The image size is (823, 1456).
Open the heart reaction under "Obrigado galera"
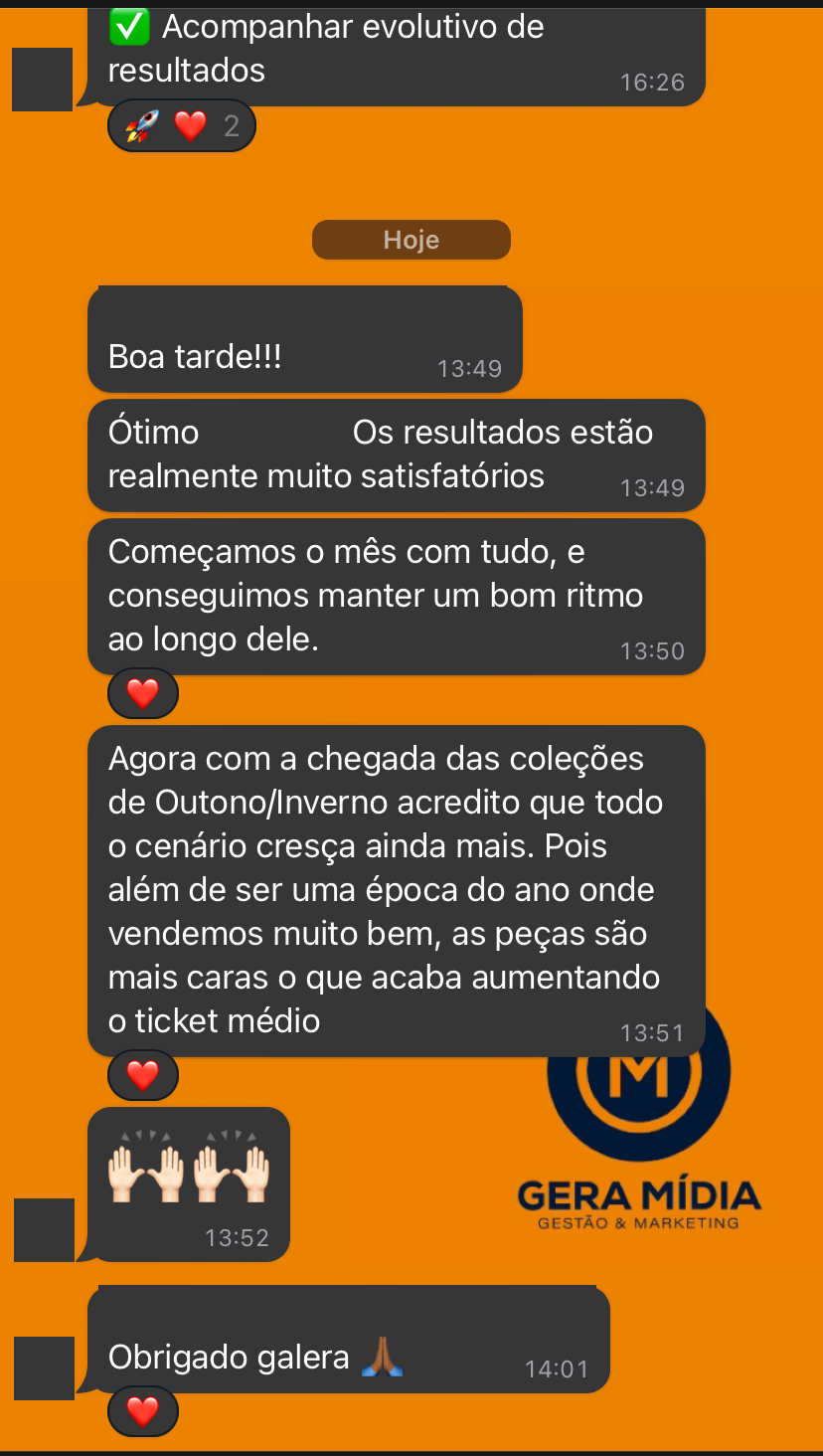pos(143,1411)
